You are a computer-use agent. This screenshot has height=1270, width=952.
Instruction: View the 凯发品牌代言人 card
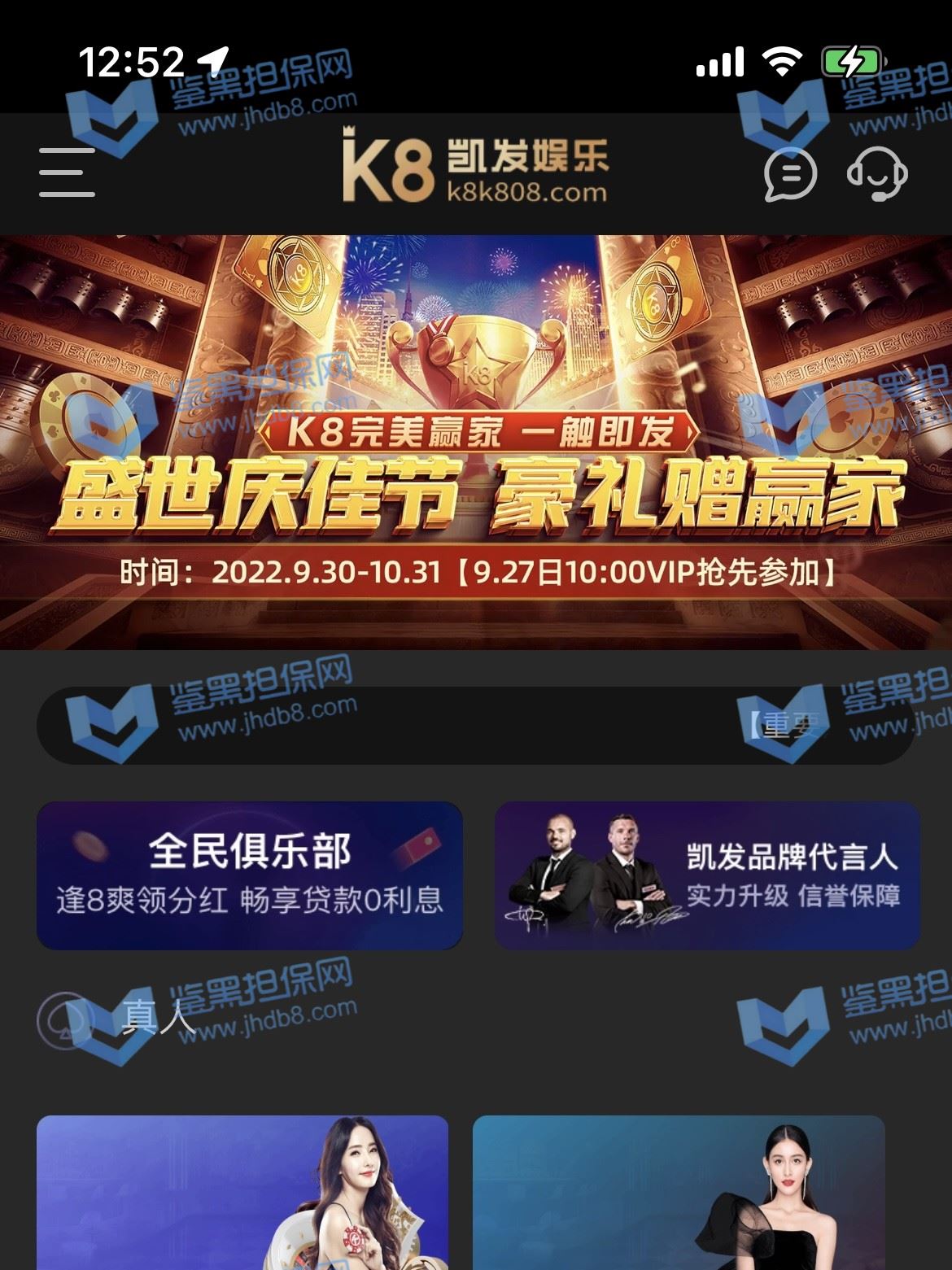(x=707, y=875)
